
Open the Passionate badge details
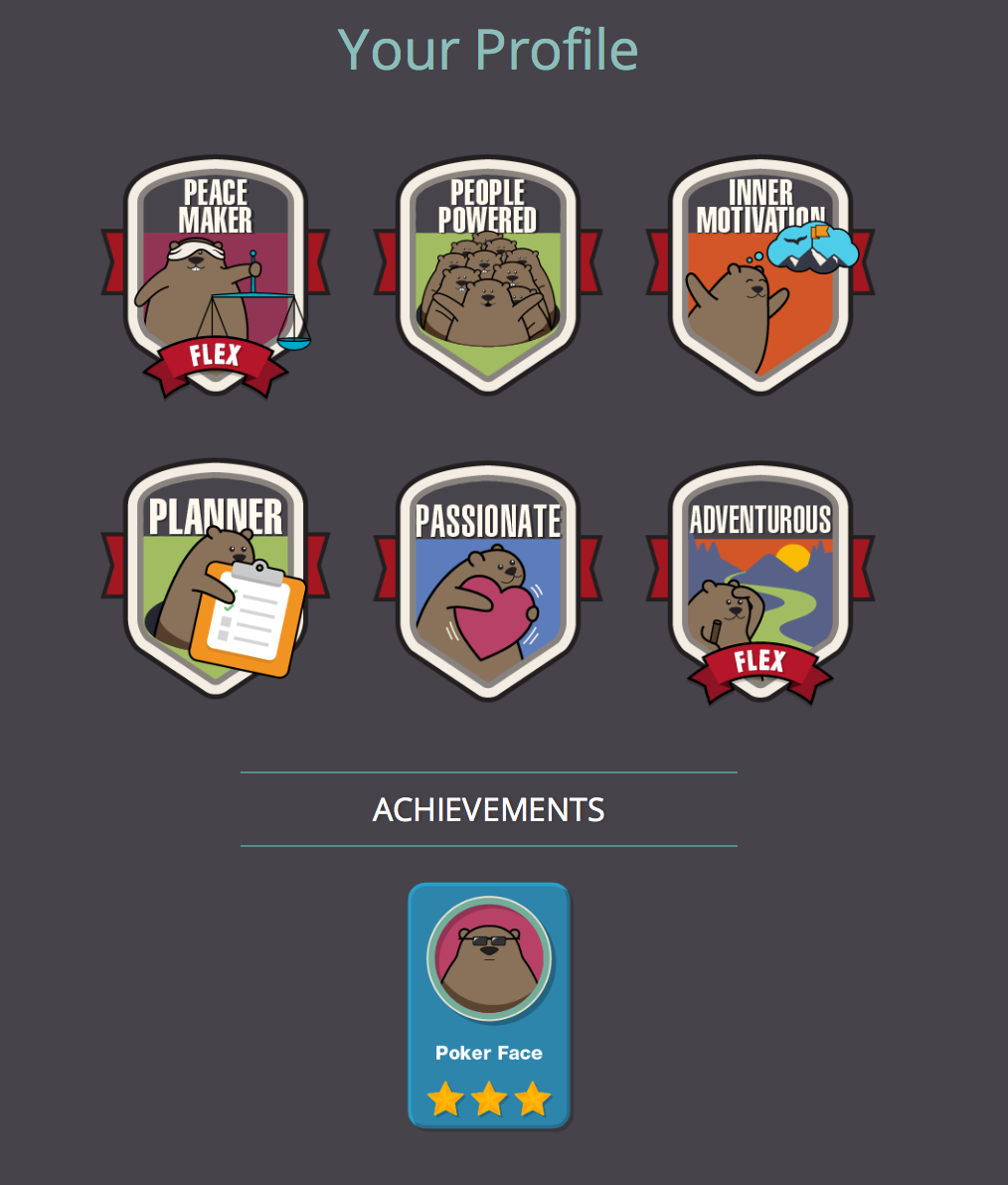click(x=488, y=582)
